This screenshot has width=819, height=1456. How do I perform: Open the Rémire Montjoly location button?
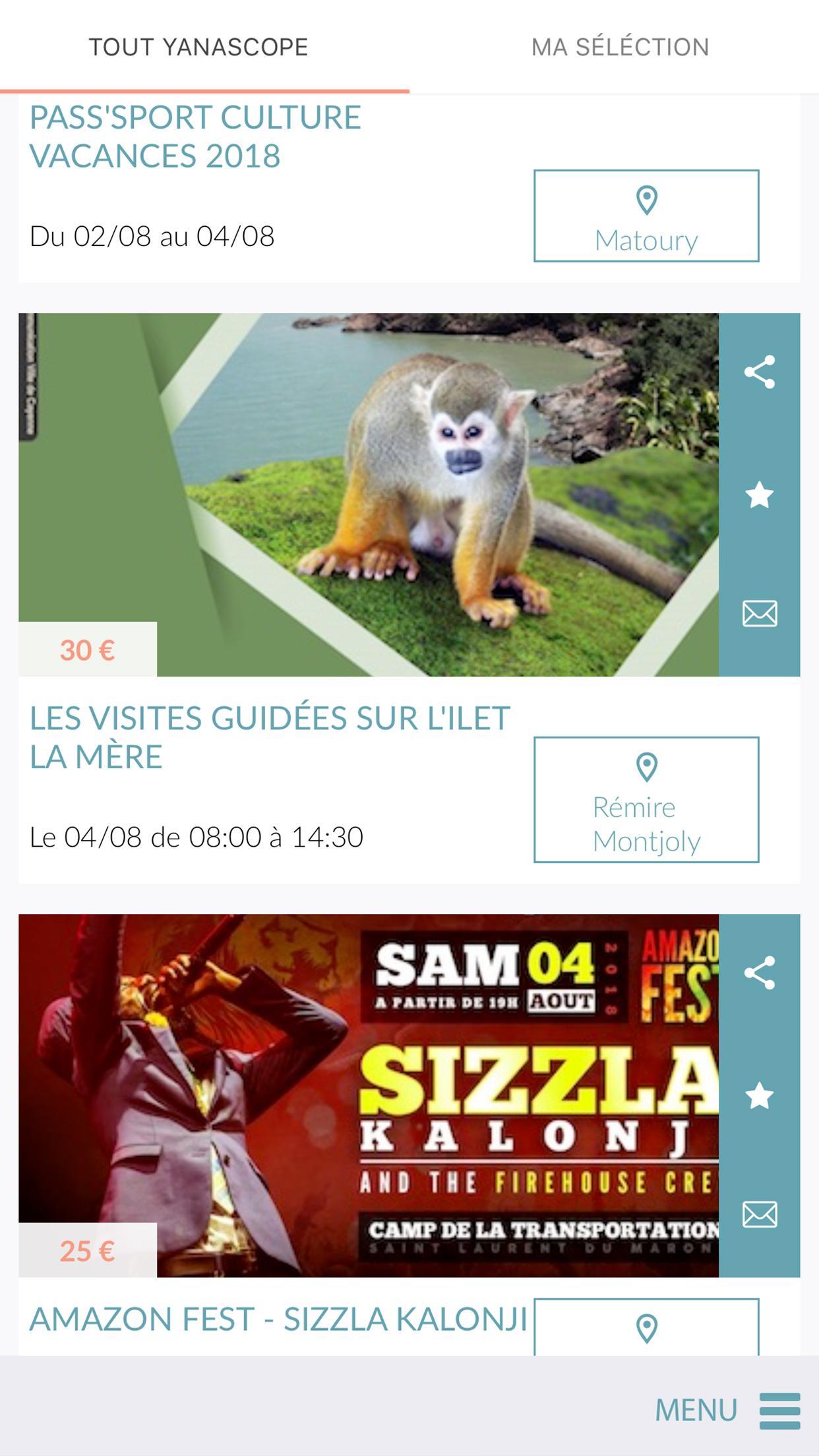pyautogui.click(x=646, y=799)
